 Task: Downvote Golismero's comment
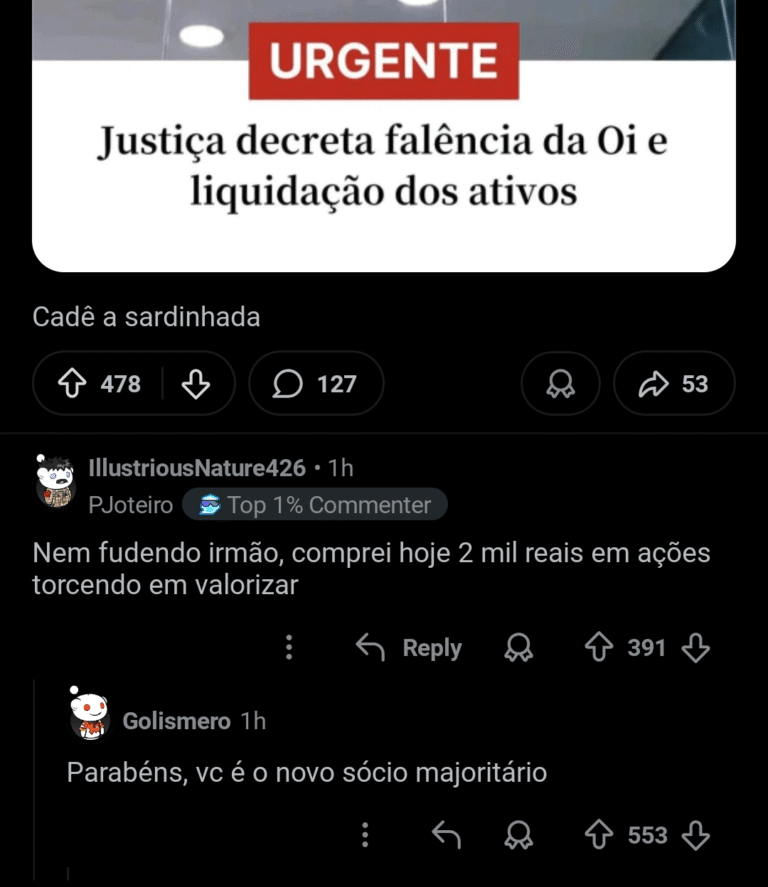pyautogui.click(x=695, y=834)
